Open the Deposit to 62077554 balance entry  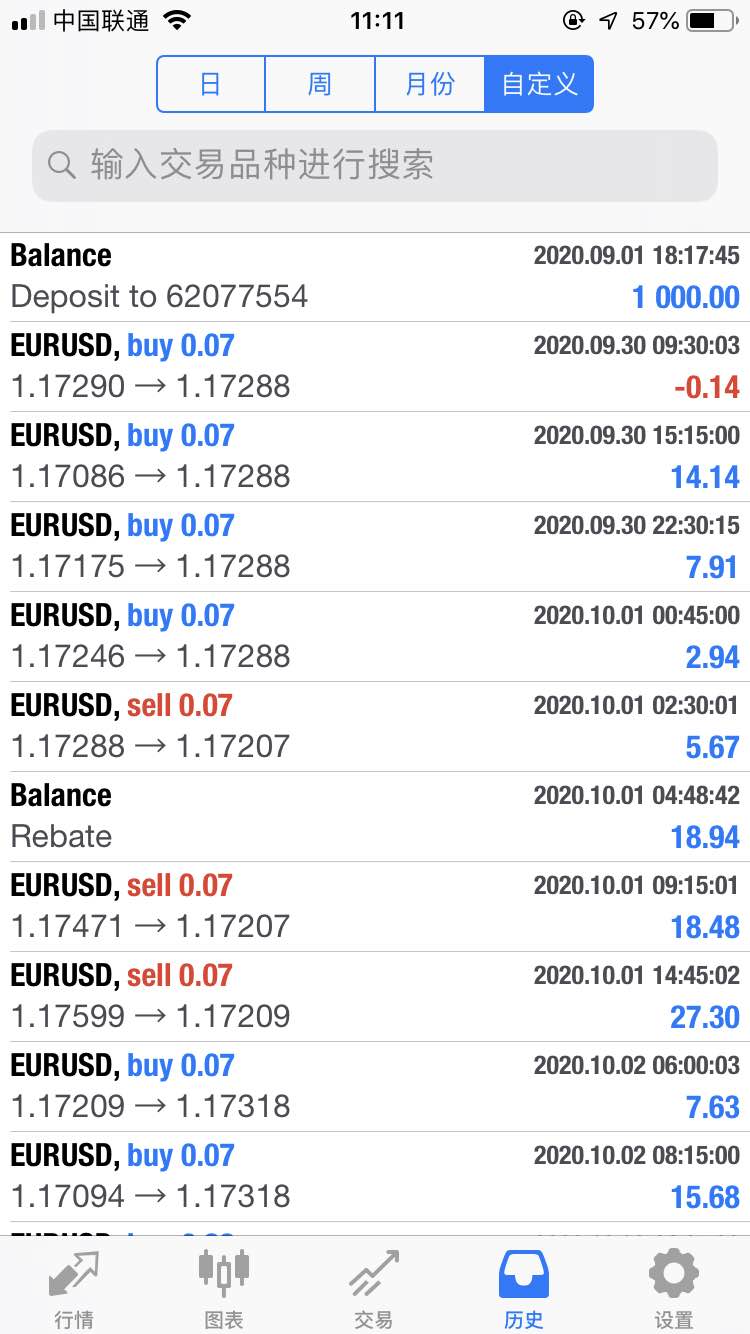(375, 277)
